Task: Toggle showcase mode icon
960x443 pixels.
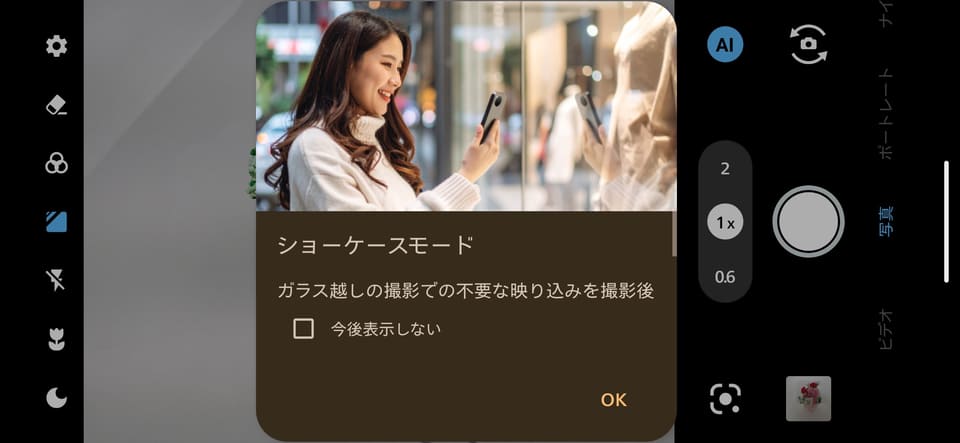Action: pos(57,221)
